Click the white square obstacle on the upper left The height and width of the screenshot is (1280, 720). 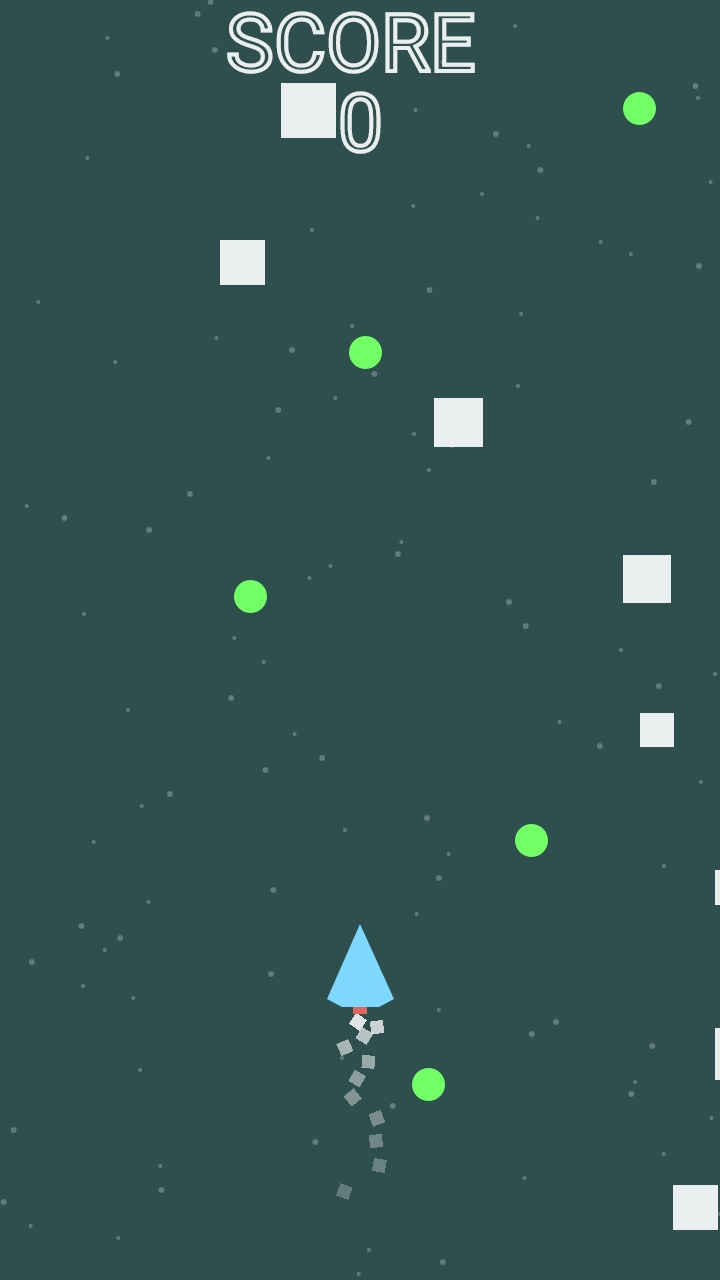(x=242, y=263)
